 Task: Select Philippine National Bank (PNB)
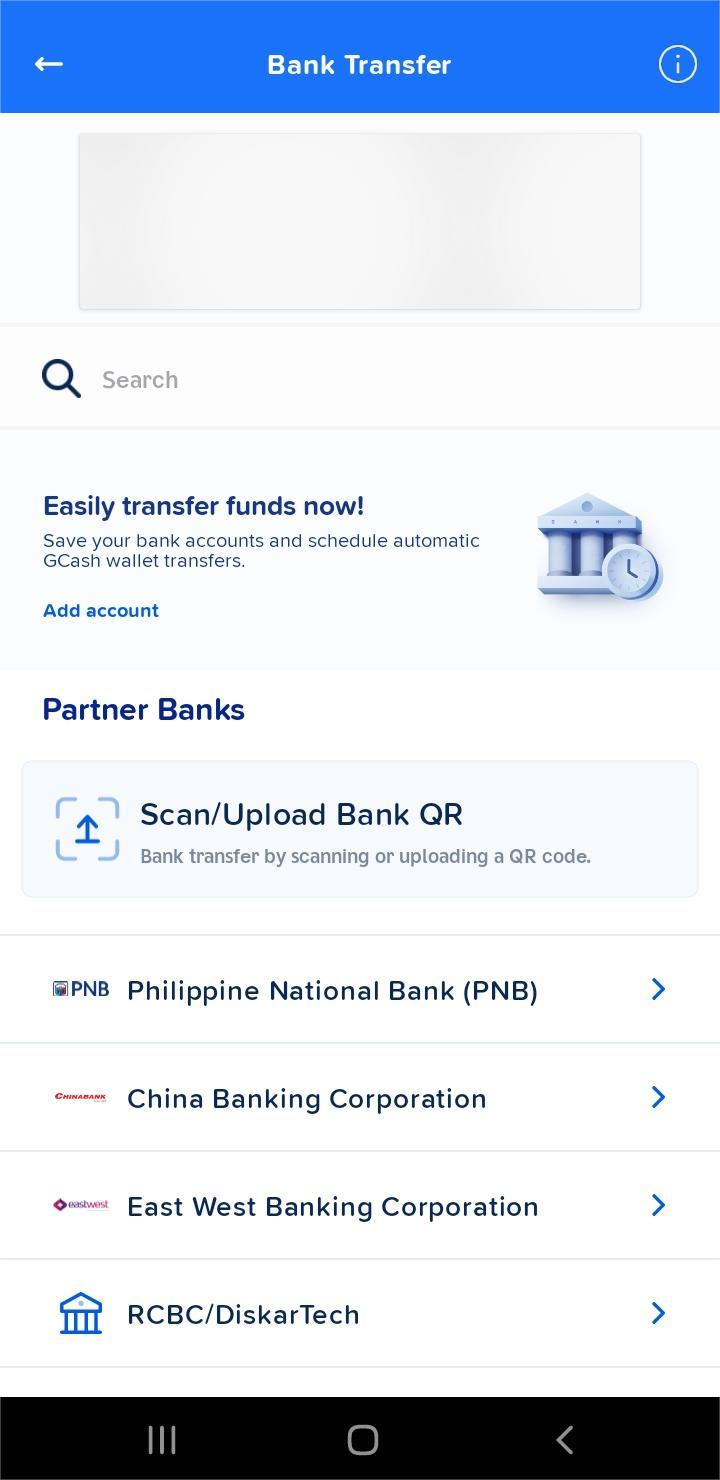coord(360,990)
